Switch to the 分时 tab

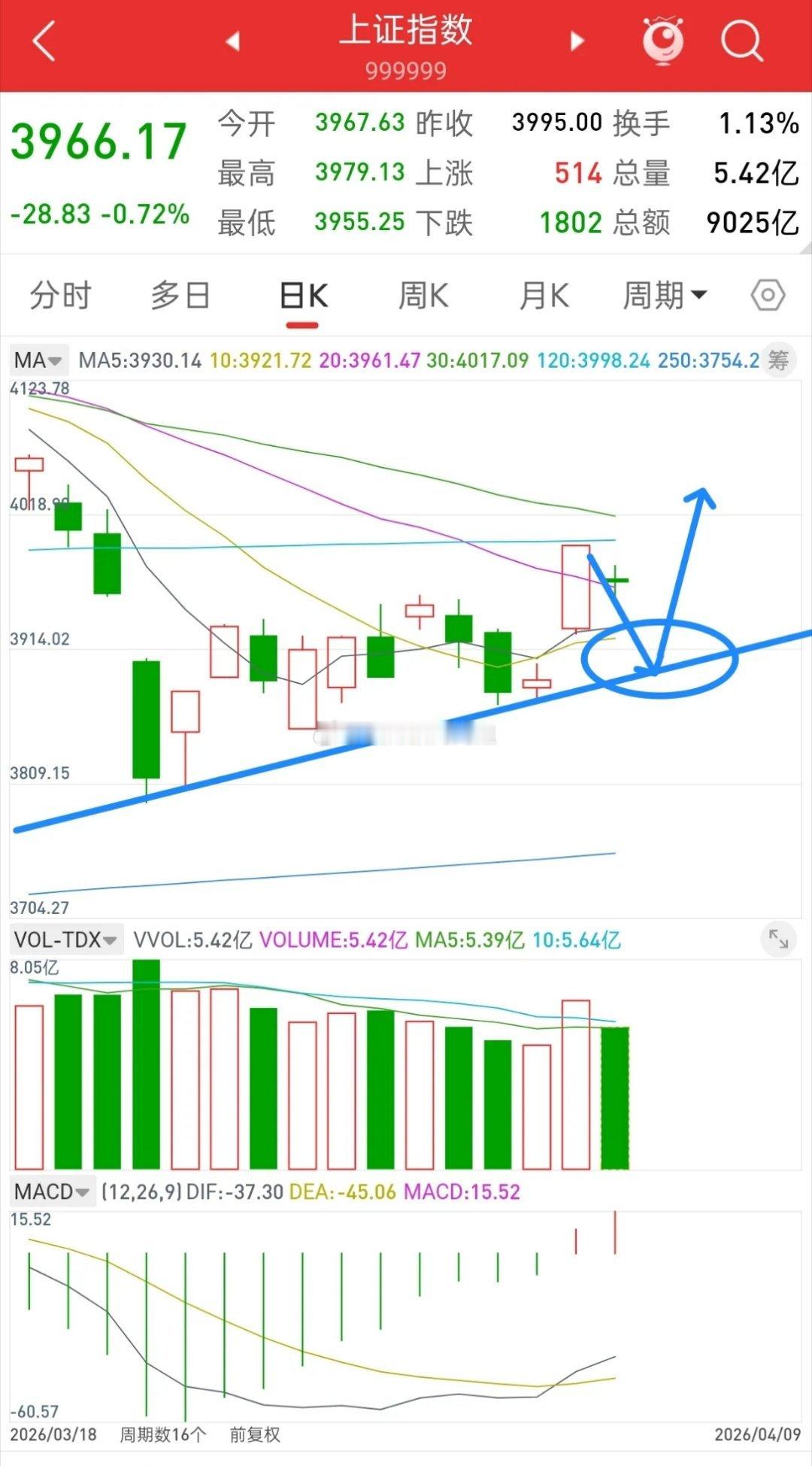(60, 296)
